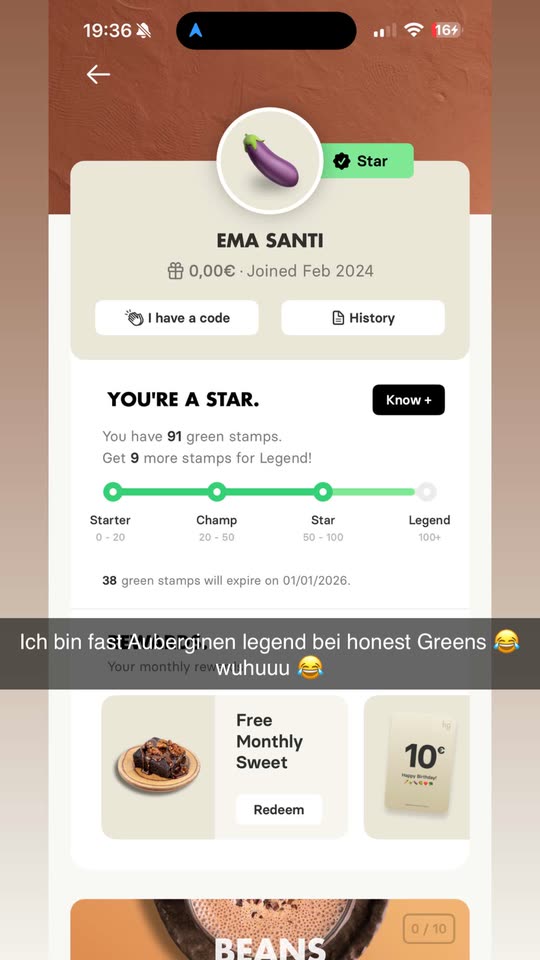Open the Beans stamp card

click(270, 929)
